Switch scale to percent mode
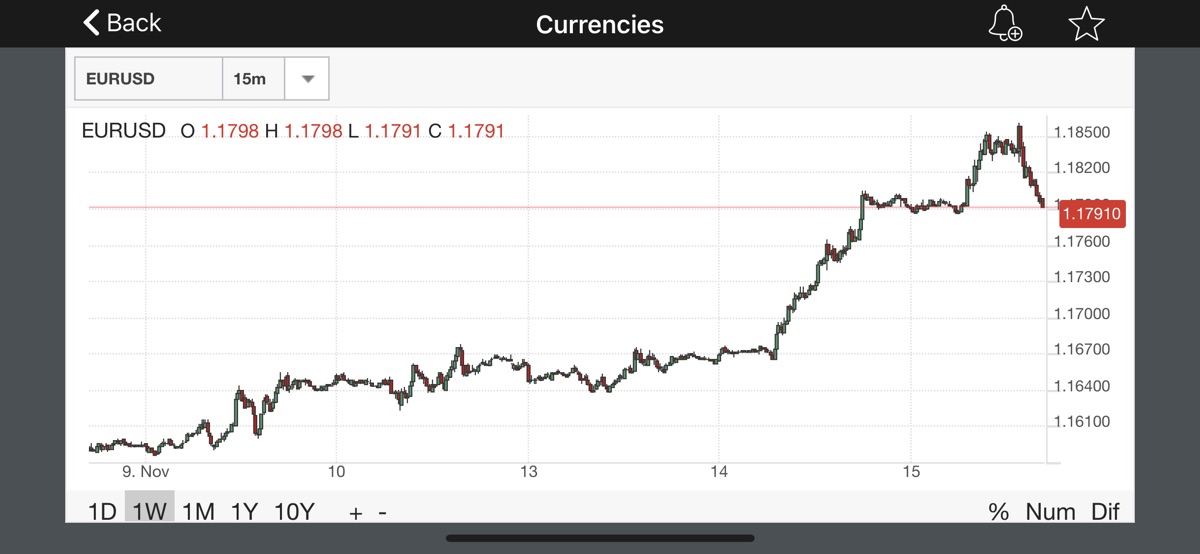 pyautogui.click(x=998, y=511)
